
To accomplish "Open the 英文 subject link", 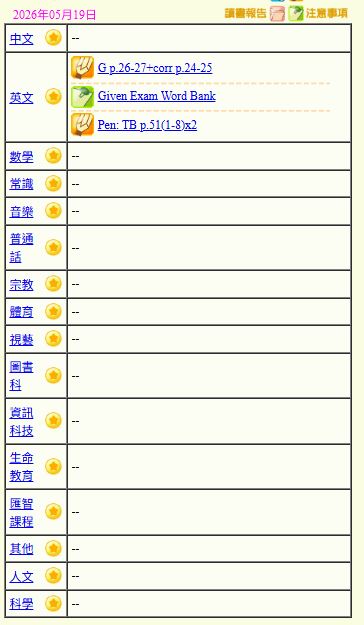I will (22, 97).
